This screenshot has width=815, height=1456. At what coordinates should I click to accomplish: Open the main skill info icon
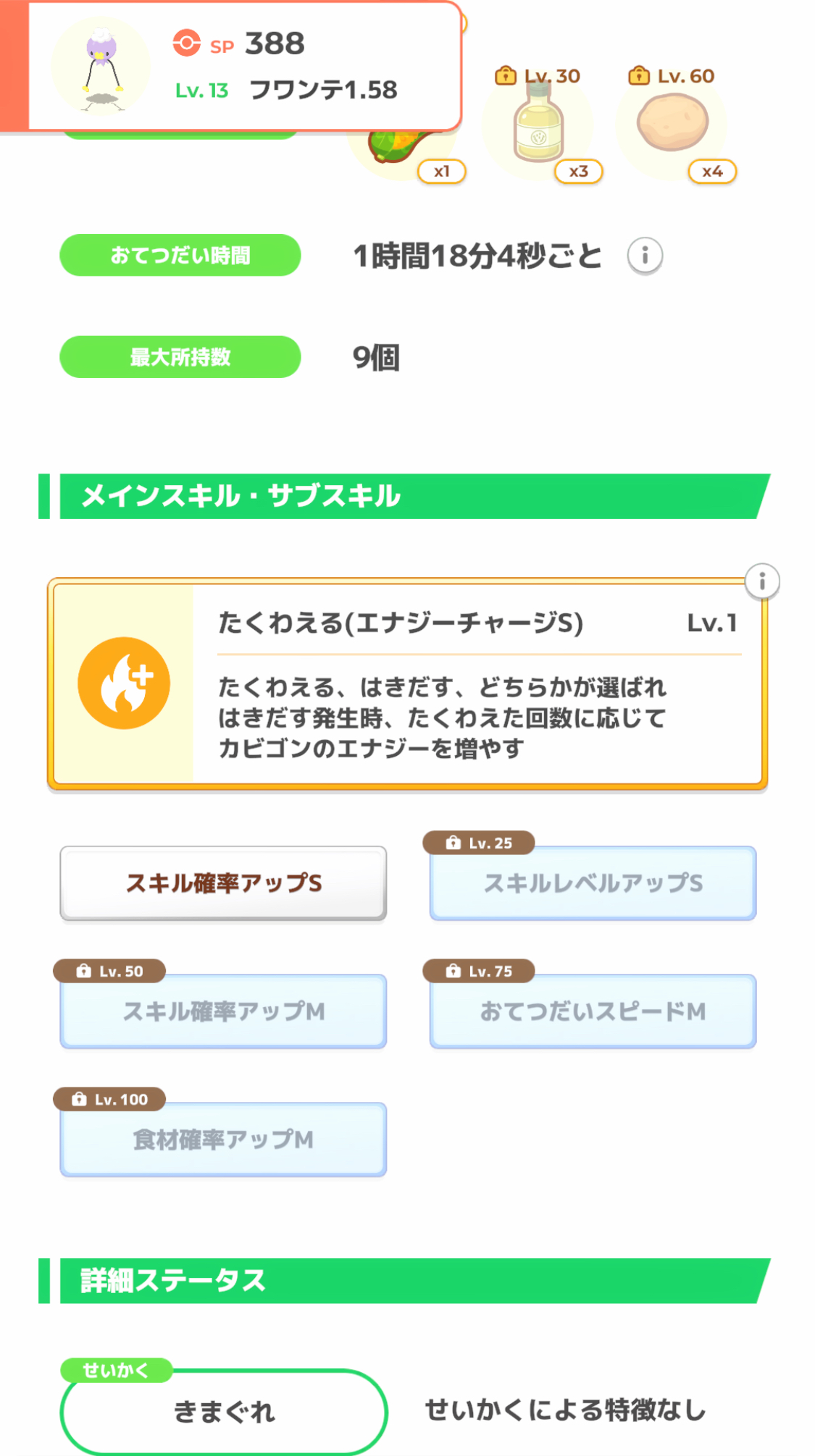pos(761,581)
